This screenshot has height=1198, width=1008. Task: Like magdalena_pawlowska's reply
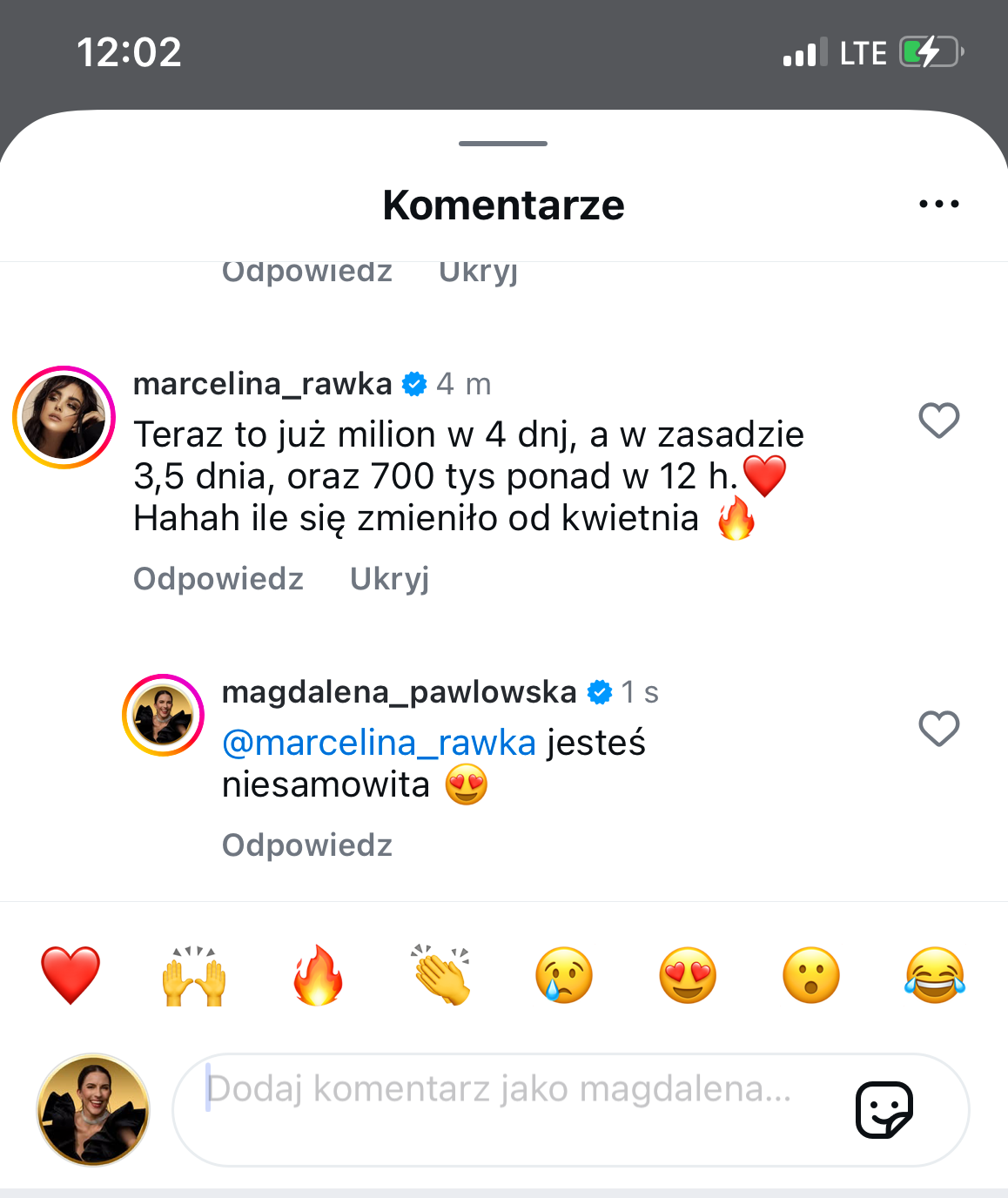click(938, 730)
